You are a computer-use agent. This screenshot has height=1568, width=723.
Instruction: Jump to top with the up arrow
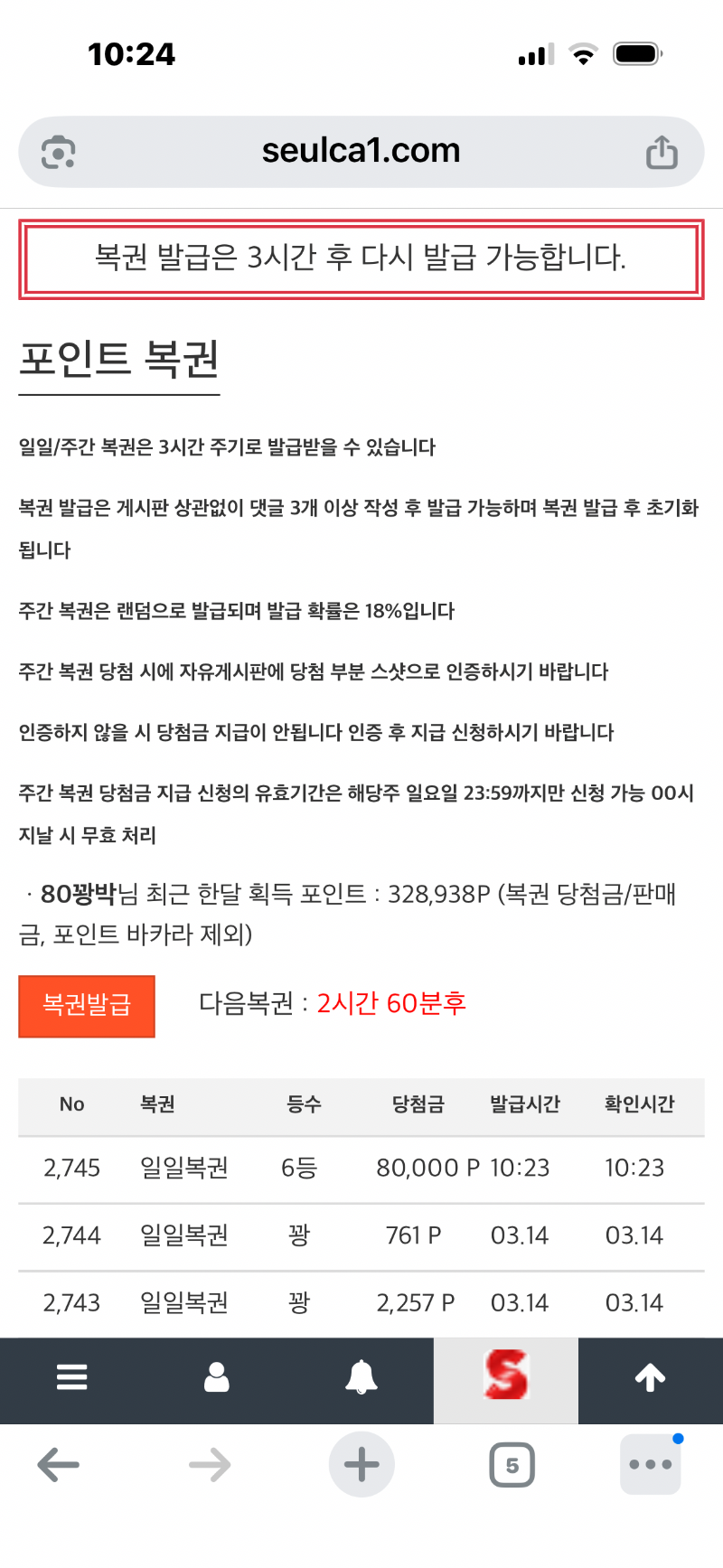650,1378
